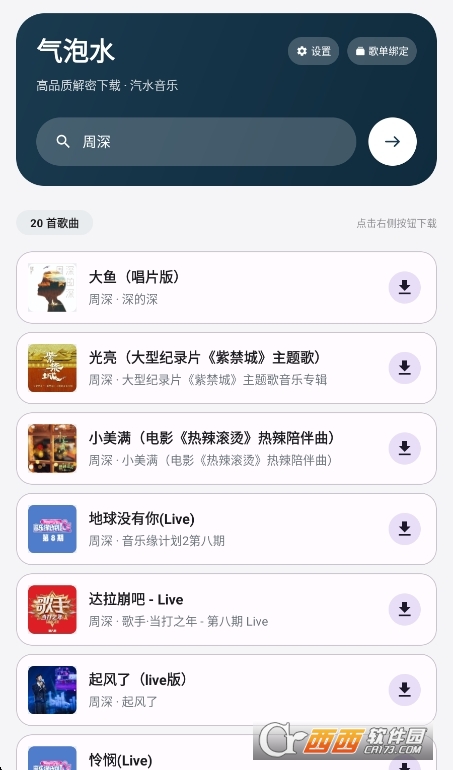Open the 小美满 song card
Screen dimensions: 453x770
[226, 448]
